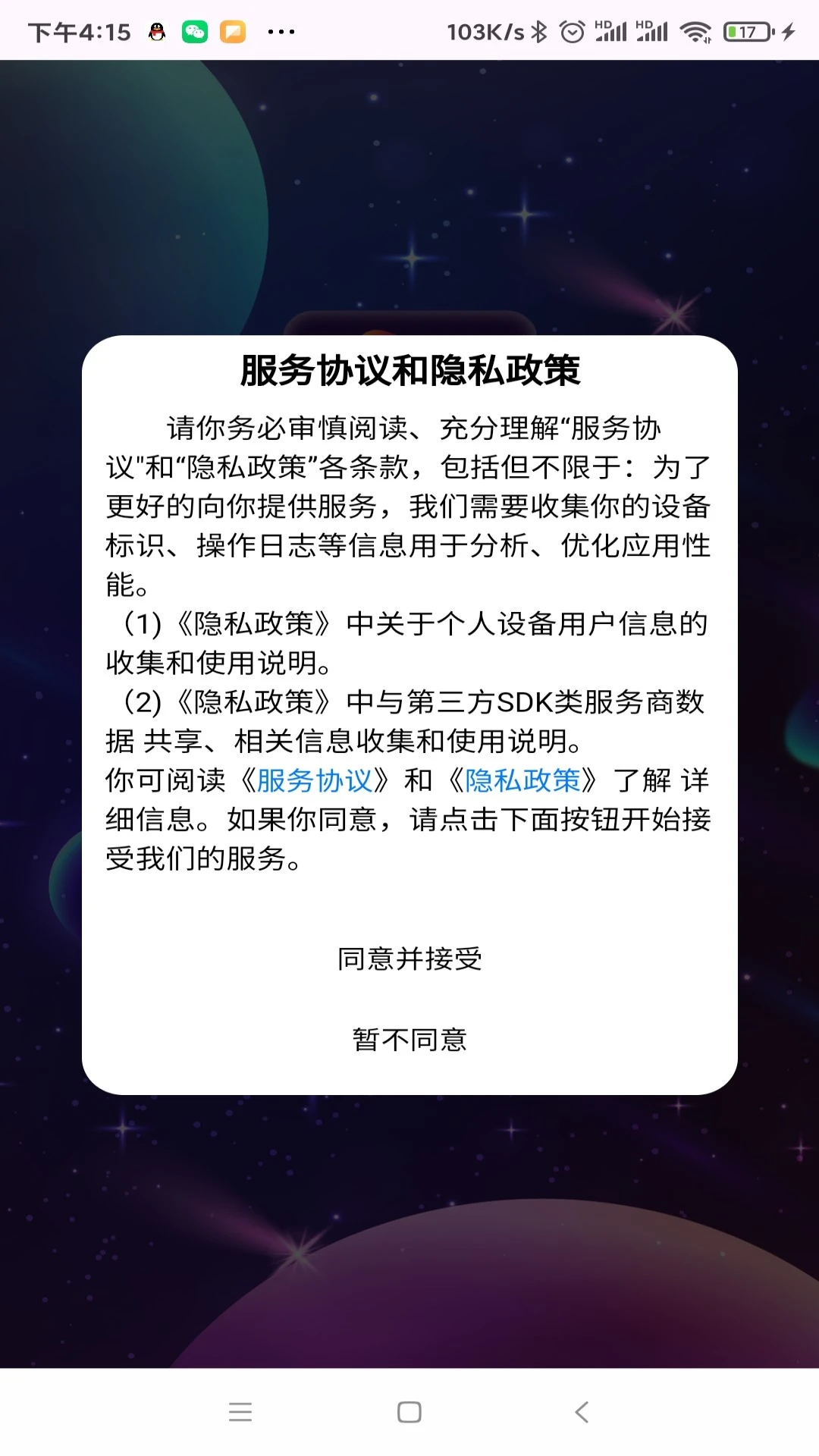The width and height of the screenshot is (819, 1456).
Task: Open recent apps from navigation bar
Action: coord(240,1412)
